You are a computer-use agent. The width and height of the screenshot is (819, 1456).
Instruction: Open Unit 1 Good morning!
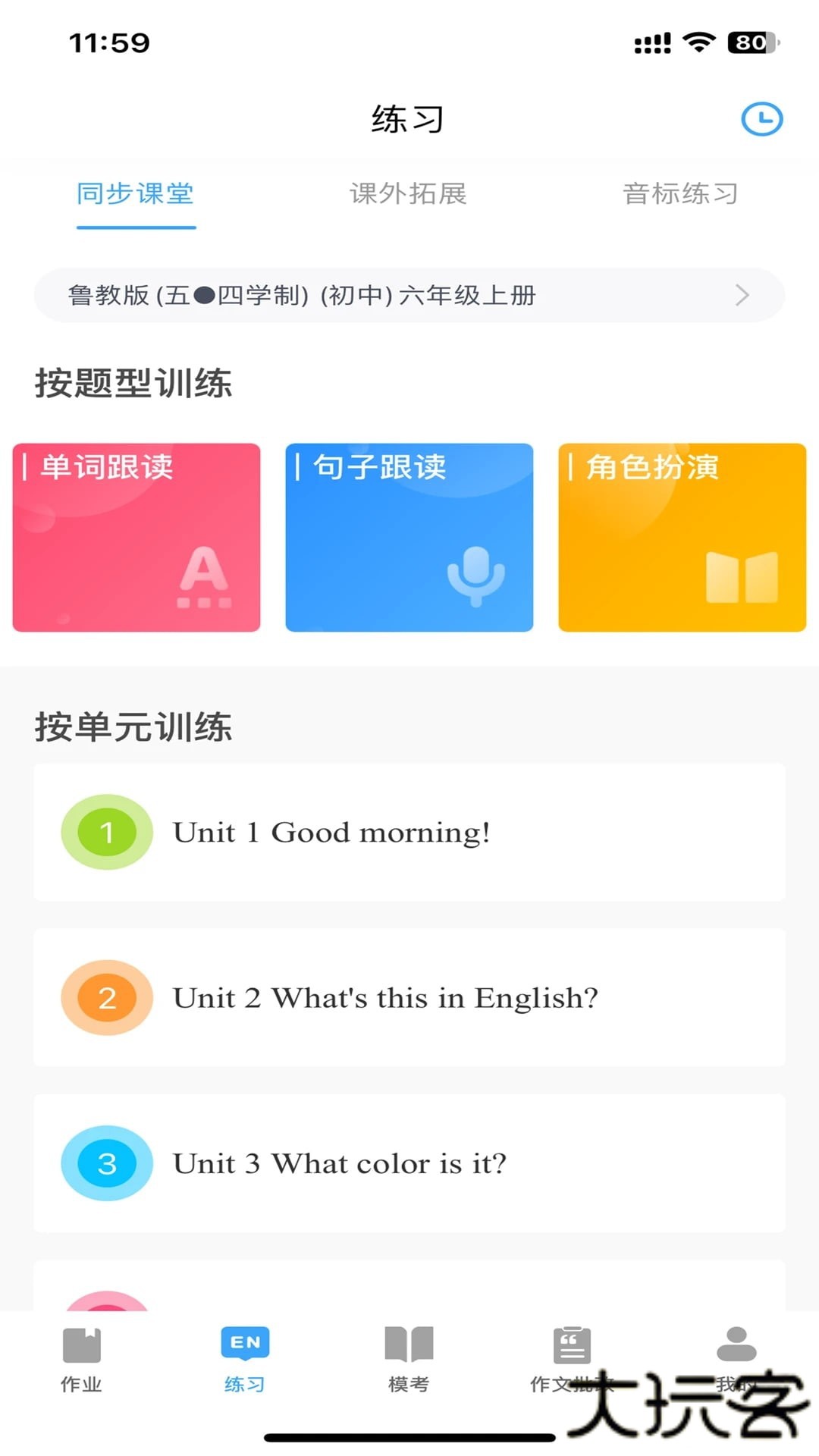pyautogui.click(x=409, y=832)
